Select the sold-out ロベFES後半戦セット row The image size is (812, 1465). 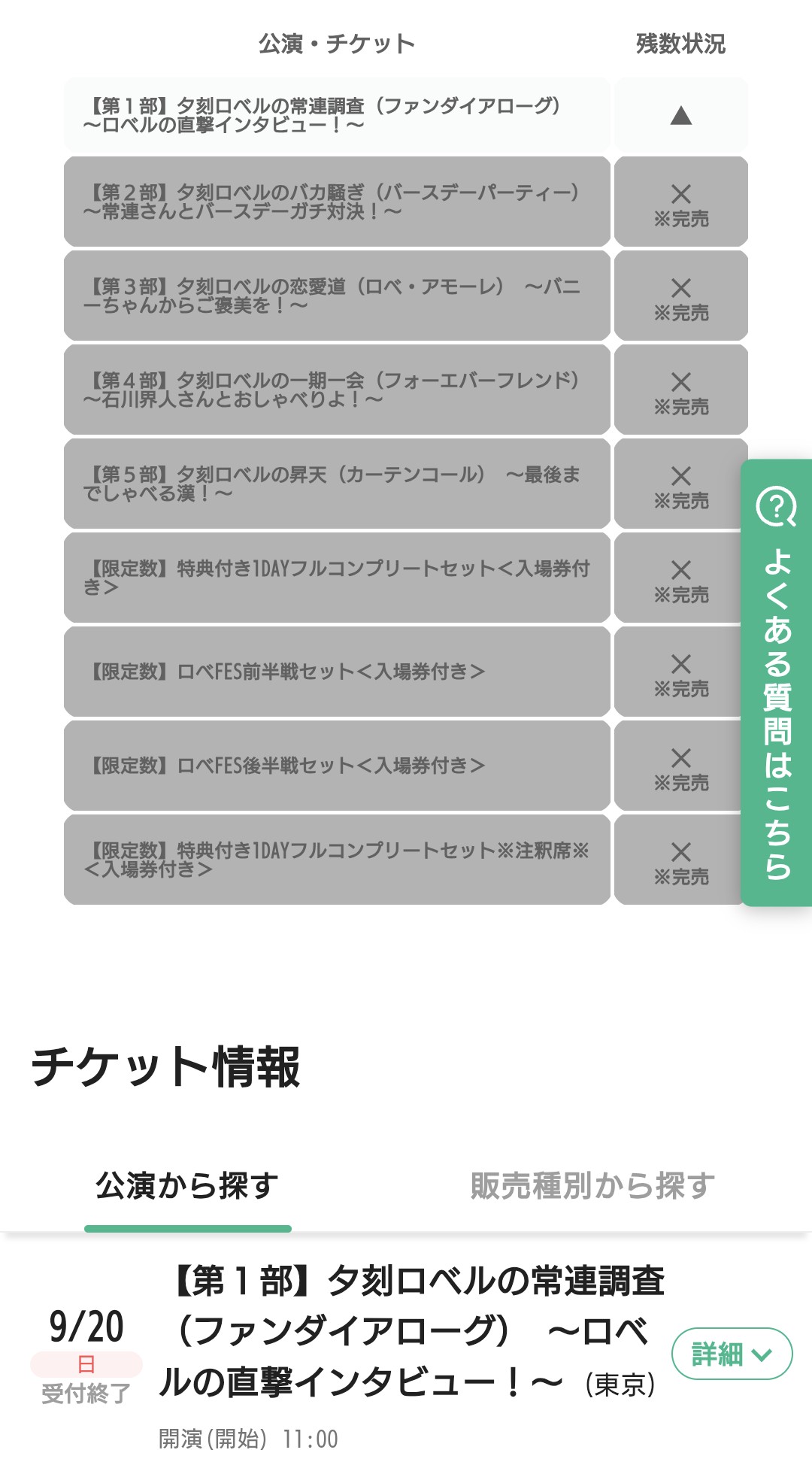point(337,766)
